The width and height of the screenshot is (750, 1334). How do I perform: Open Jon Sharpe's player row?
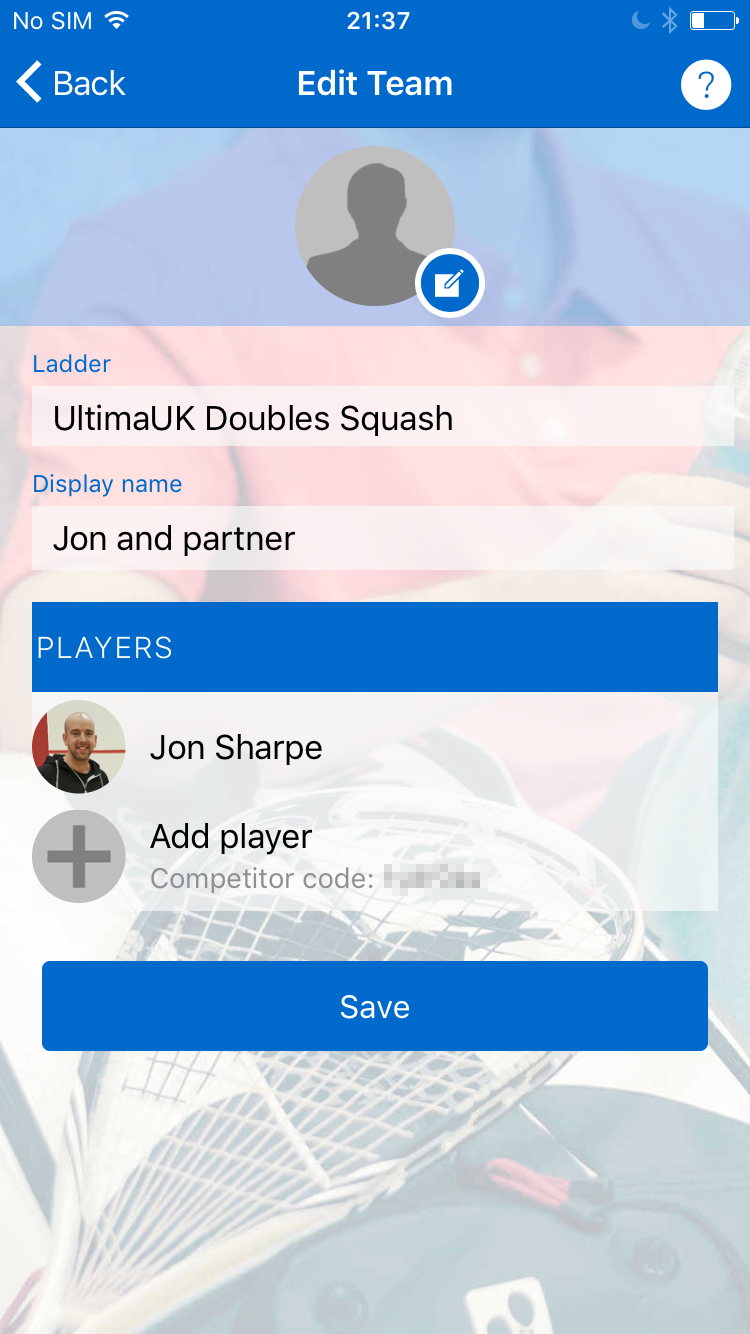[x=374, y=747]
